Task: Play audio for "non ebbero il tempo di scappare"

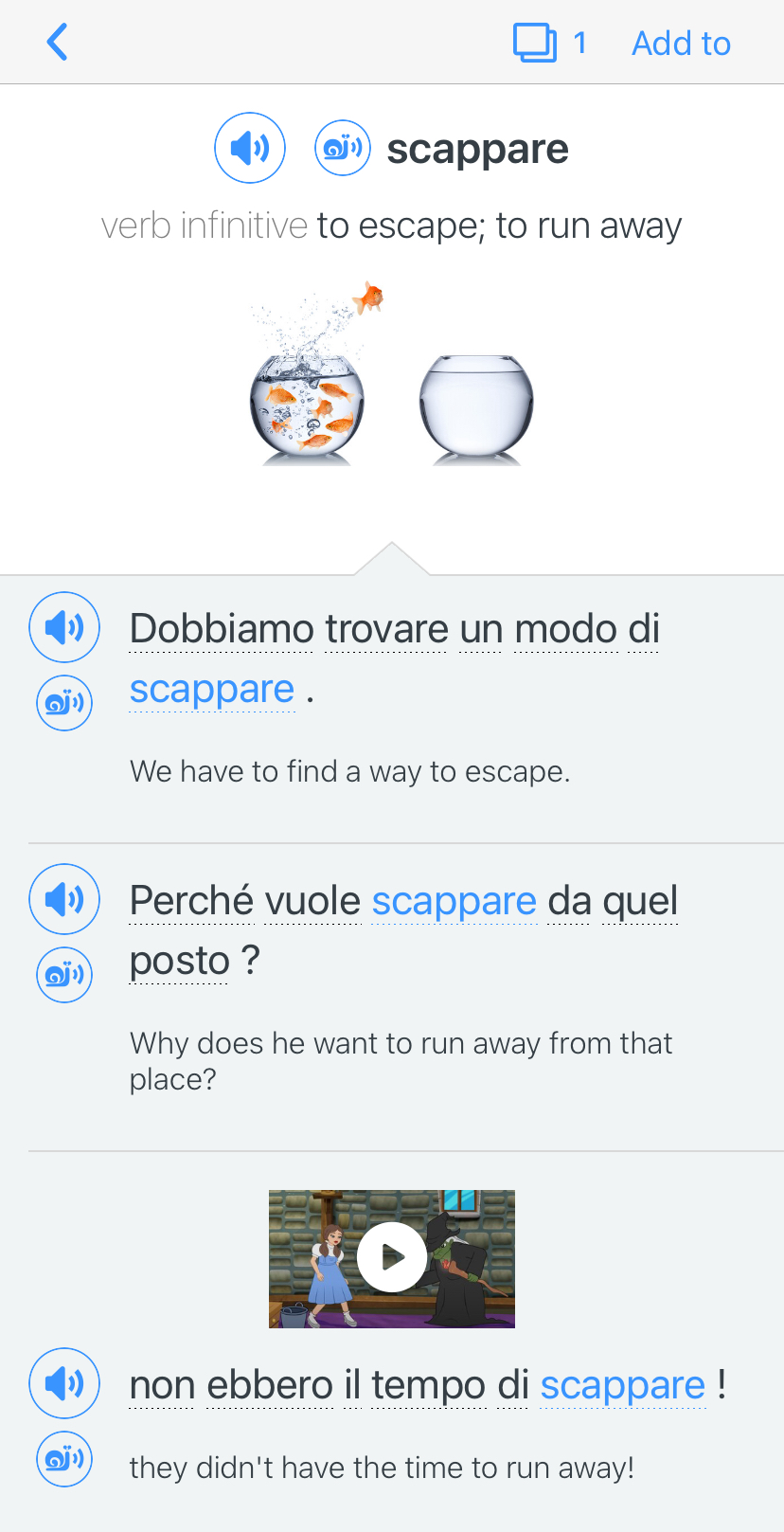Action: [64, 1383]
